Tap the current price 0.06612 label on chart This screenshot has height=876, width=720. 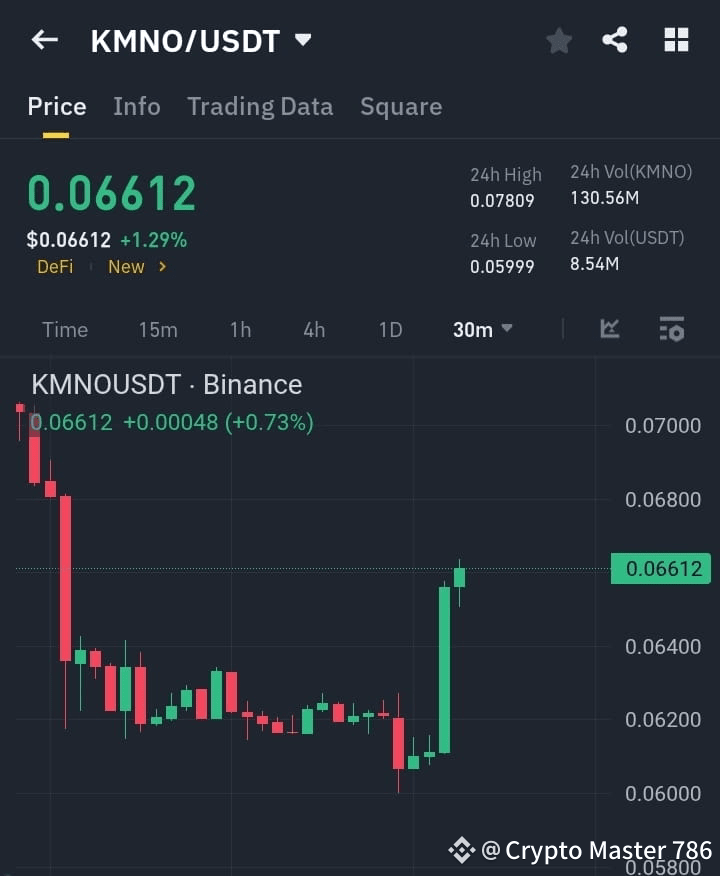coord(661,568)
